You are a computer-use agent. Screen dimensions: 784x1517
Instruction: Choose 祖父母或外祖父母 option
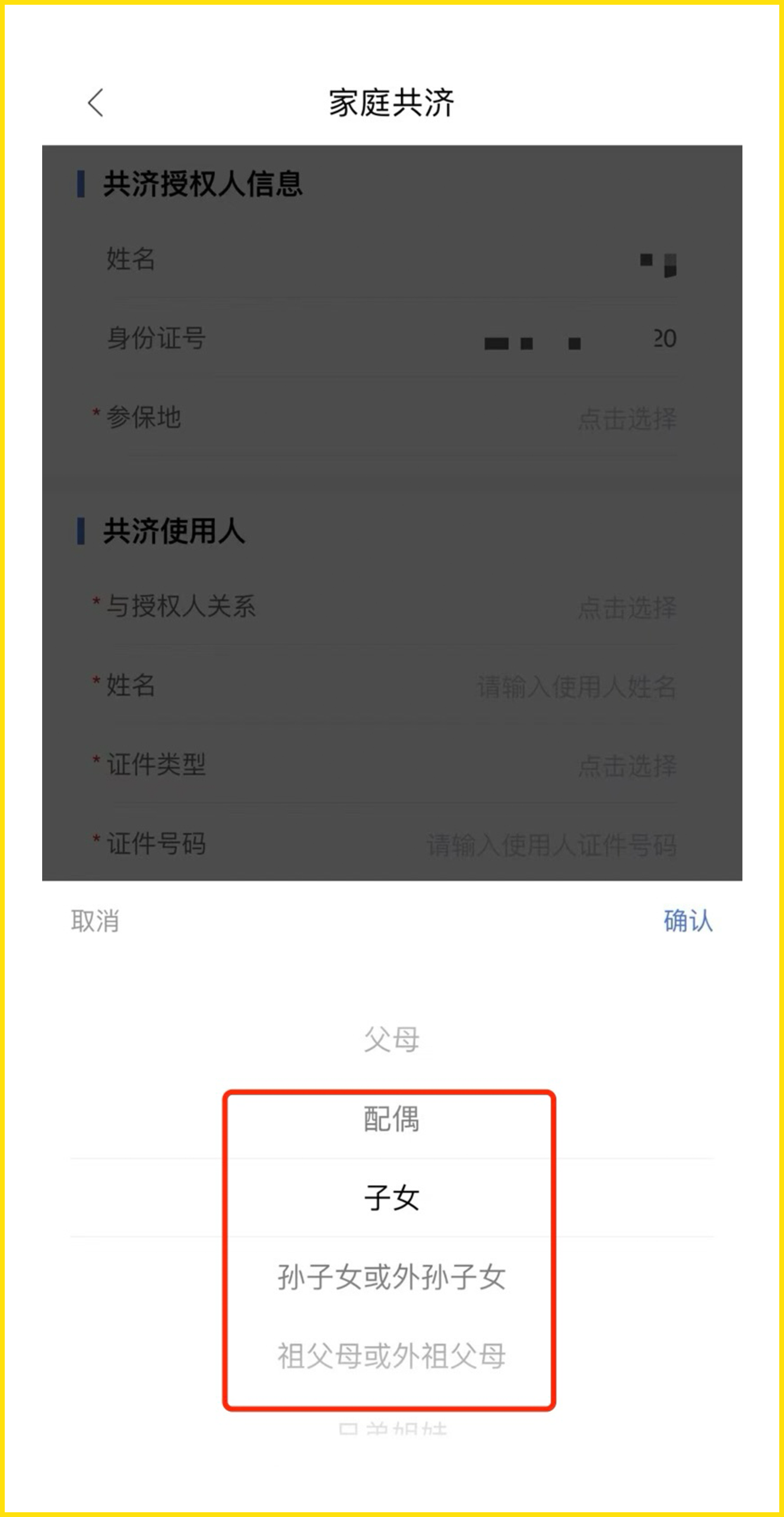(392, 1356)
